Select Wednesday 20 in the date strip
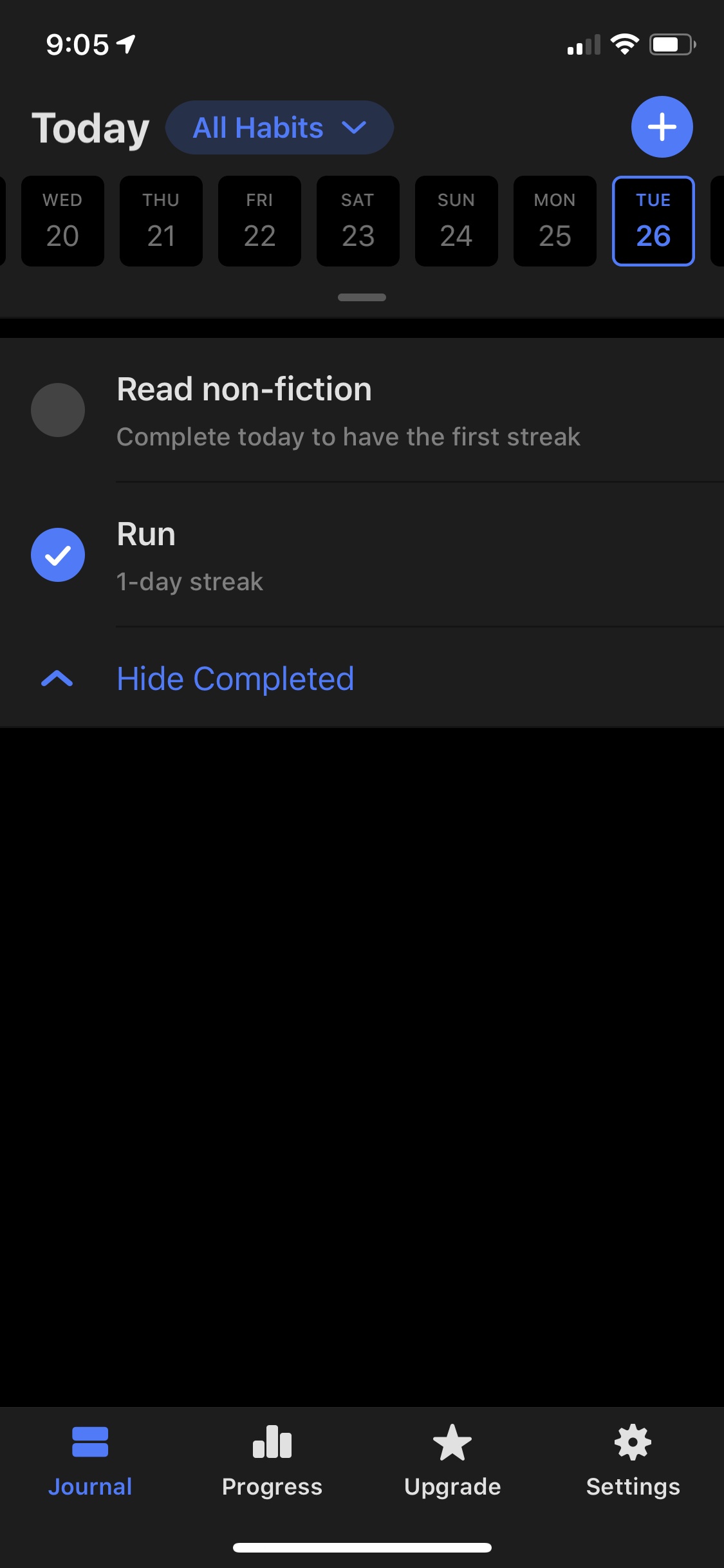 point(62,221)
